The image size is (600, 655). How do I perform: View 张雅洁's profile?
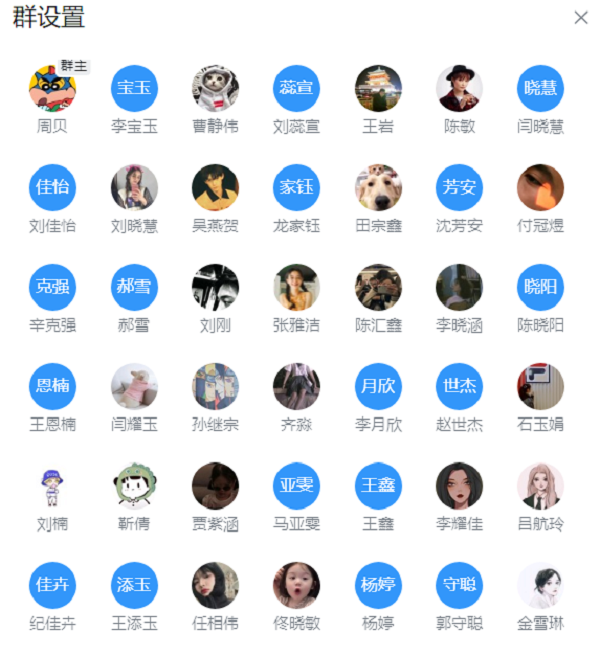point(296,288)
